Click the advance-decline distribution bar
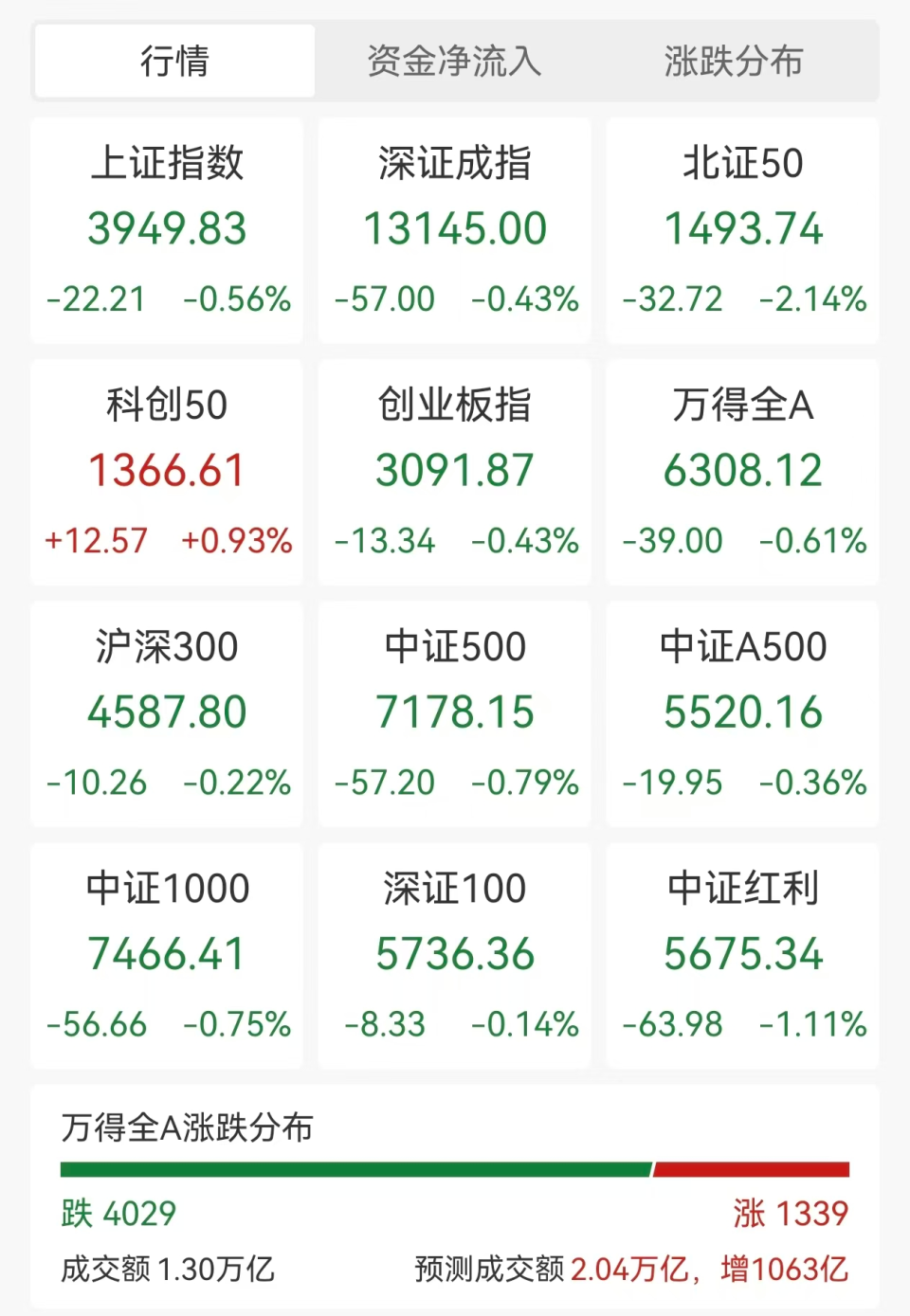This screenshot has height=1316, width=910. point(455,1171)
